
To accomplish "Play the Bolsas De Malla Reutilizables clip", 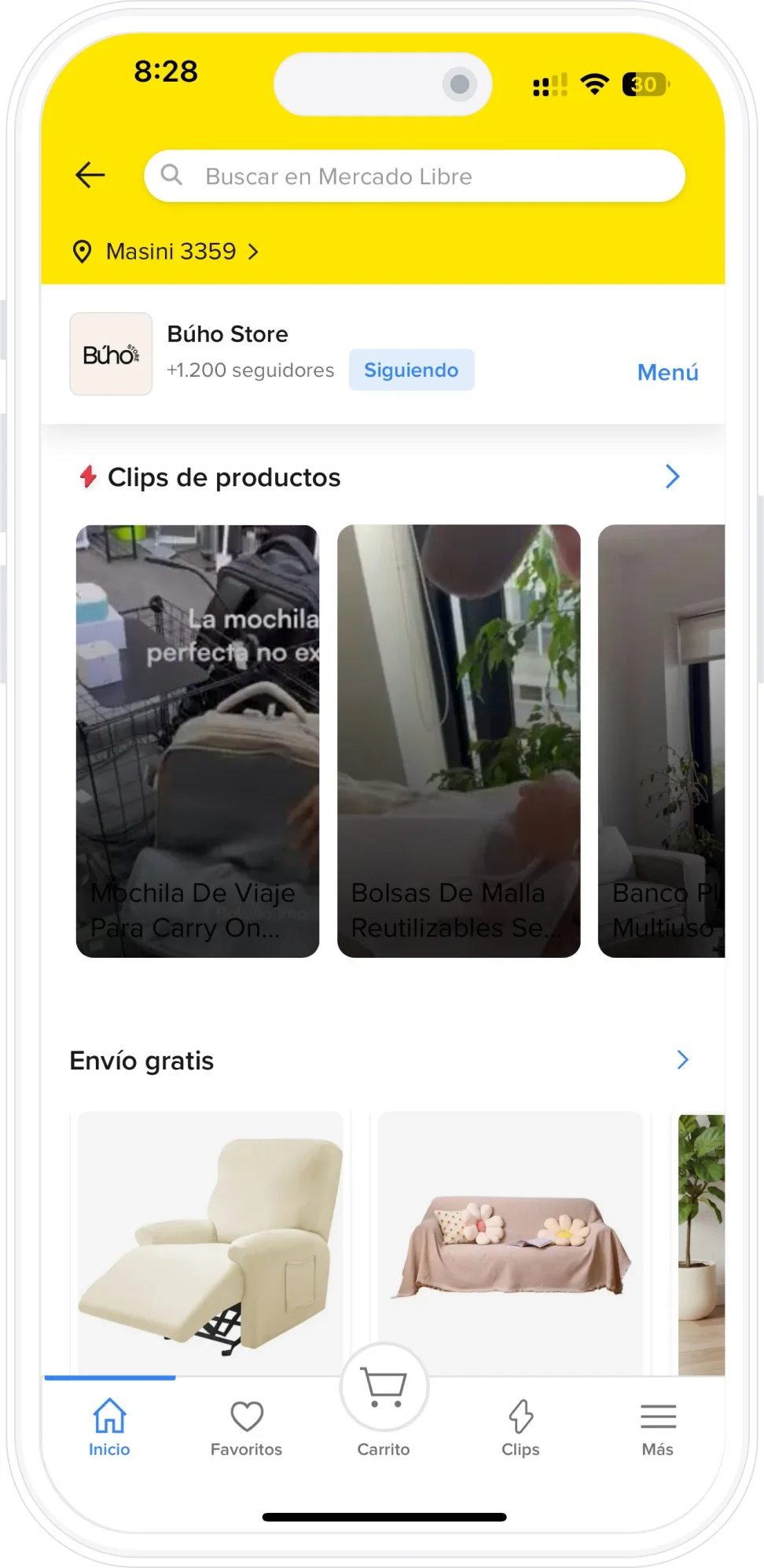I will (x=458, y=740).
